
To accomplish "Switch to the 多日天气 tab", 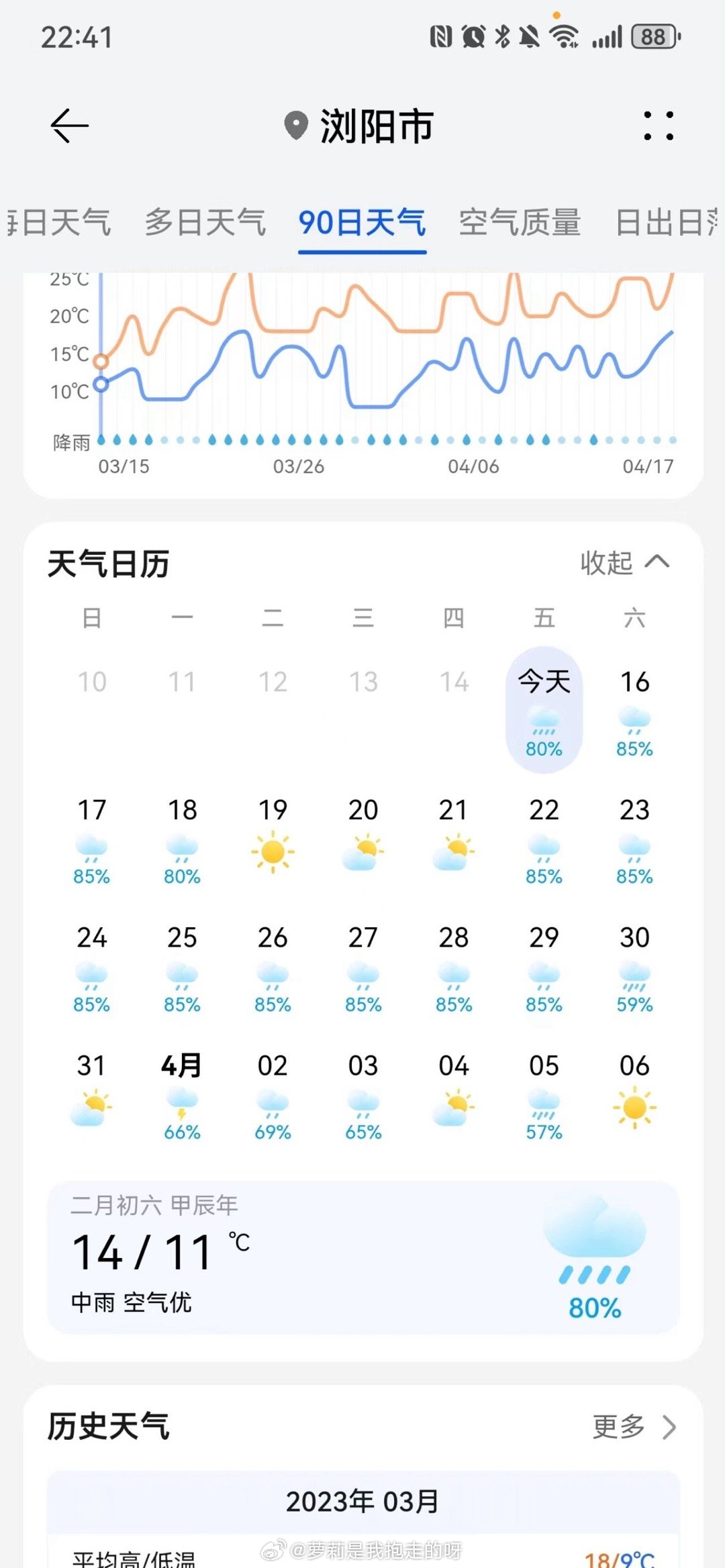I will coord(205,223).
